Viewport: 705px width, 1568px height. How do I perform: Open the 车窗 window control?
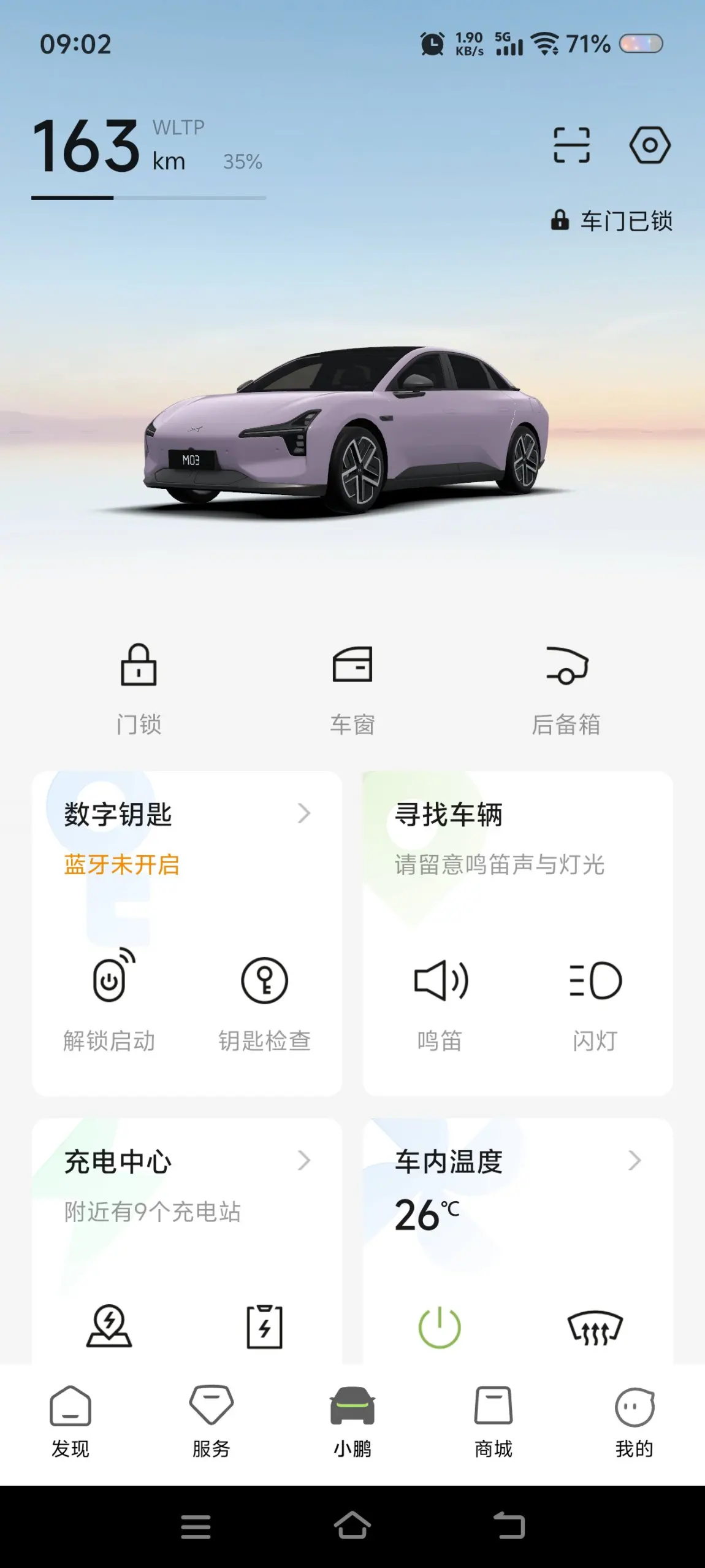[x=352, y=688]
